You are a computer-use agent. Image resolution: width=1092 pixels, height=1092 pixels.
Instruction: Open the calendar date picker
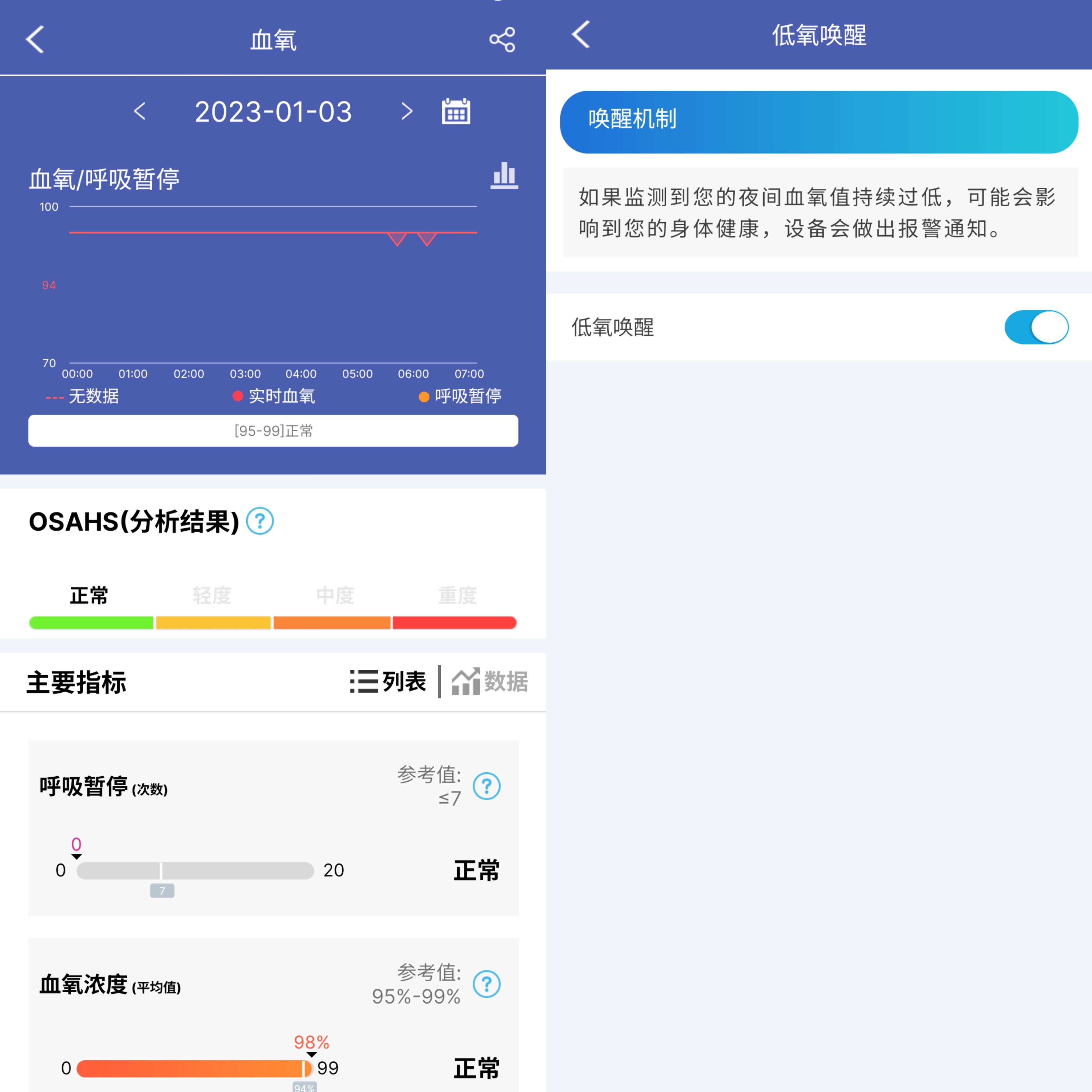point(456,111)
